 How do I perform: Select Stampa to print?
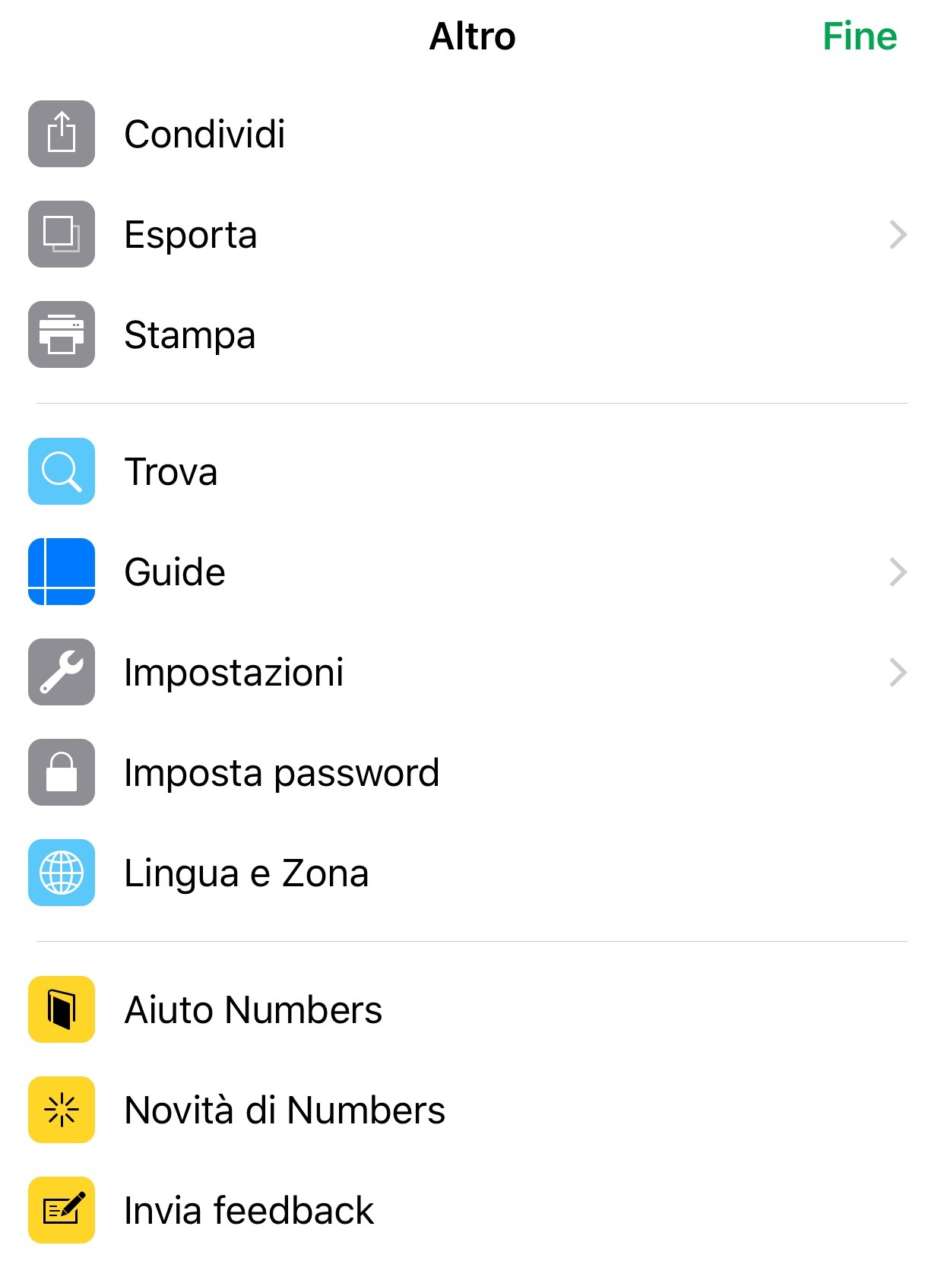pyautogui.click(x=189, y=335)
